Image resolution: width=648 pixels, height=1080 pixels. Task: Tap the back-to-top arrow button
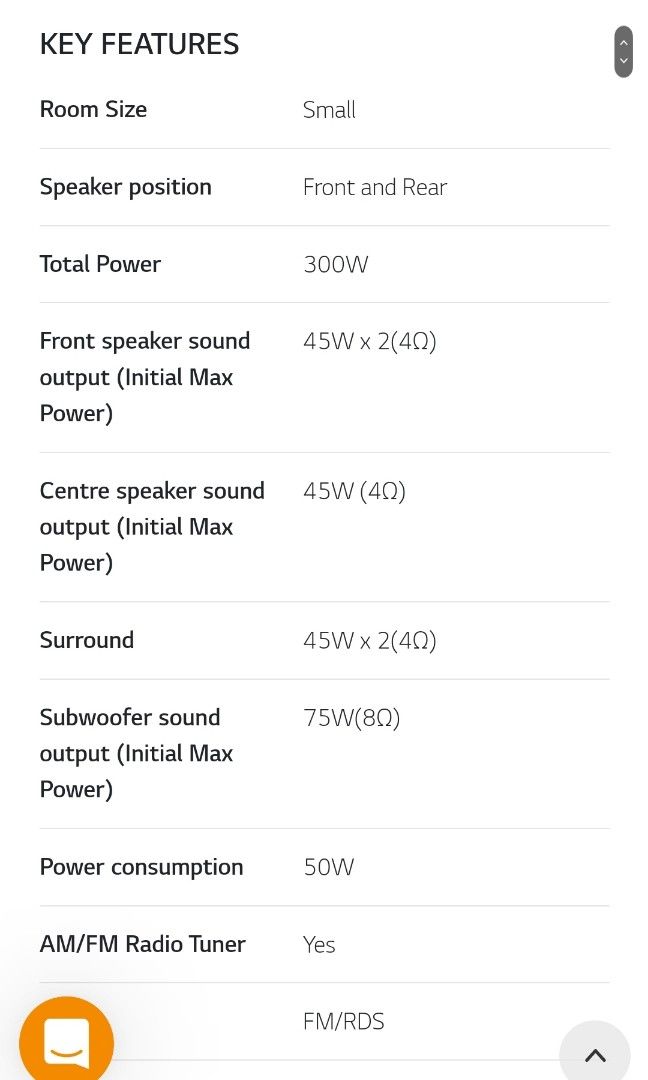(595, 1054)
